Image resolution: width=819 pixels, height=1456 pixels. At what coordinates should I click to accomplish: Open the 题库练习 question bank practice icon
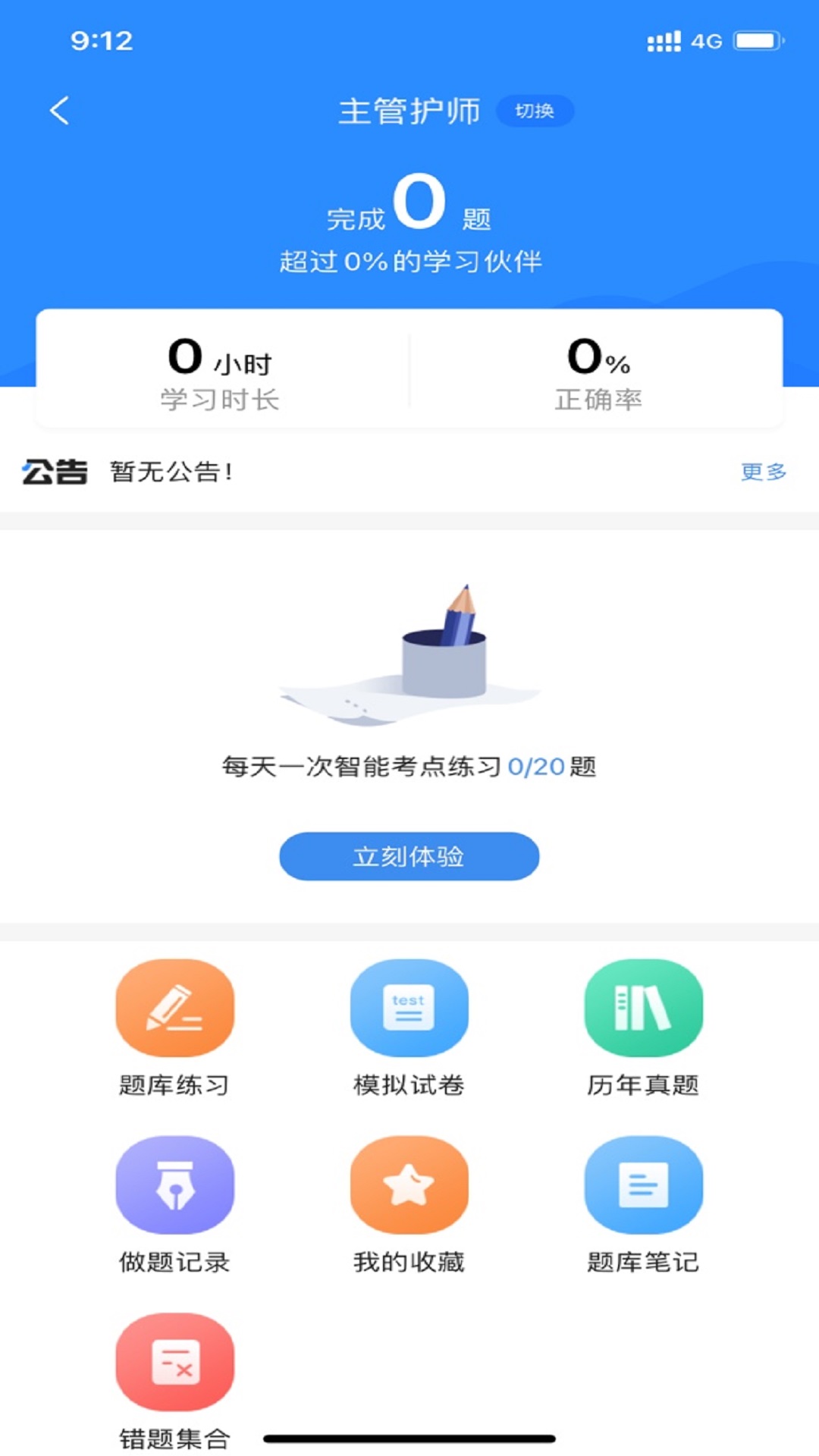coord(175,1009)
